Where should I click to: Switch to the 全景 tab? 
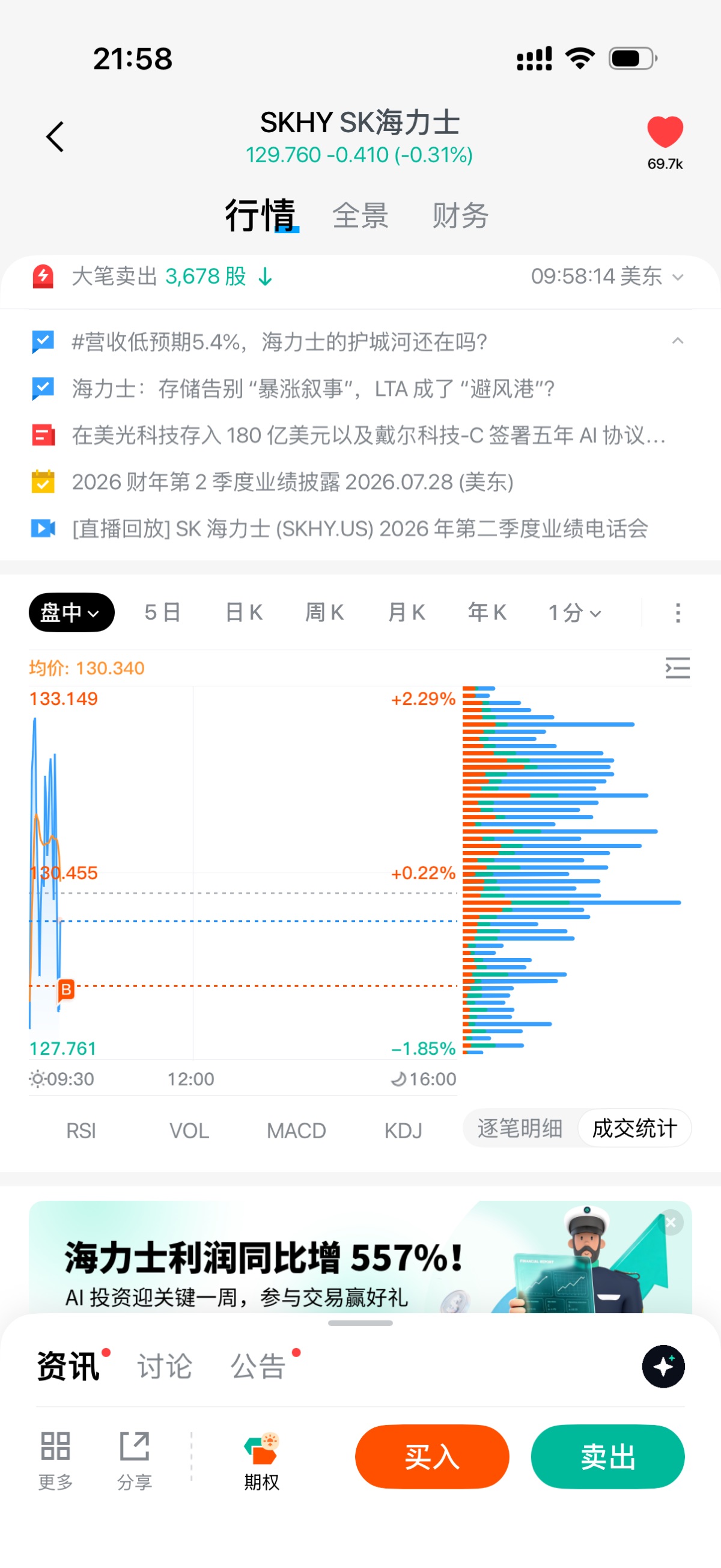tap(360, 216)
